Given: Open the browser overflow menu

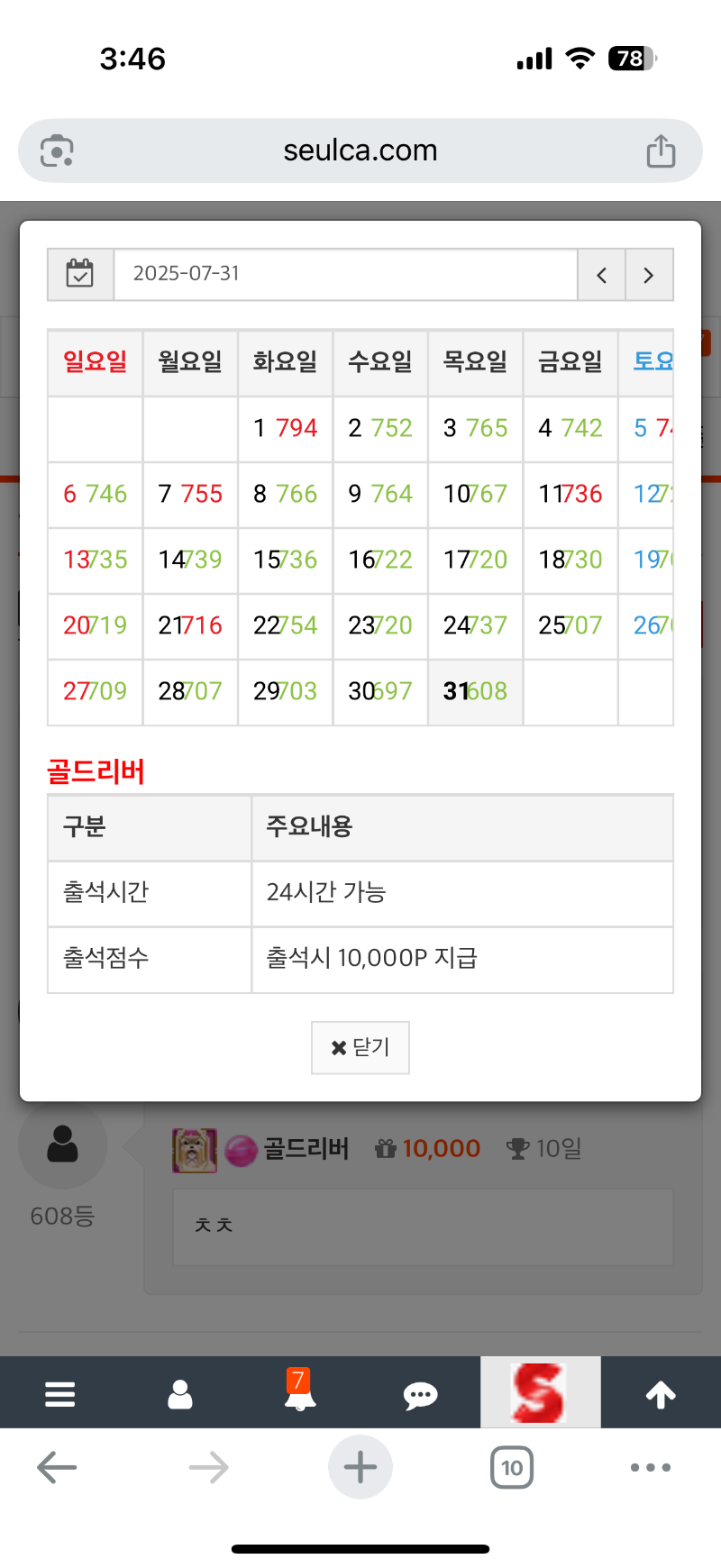Looking at the screenshot, I should pos(650,1467).
